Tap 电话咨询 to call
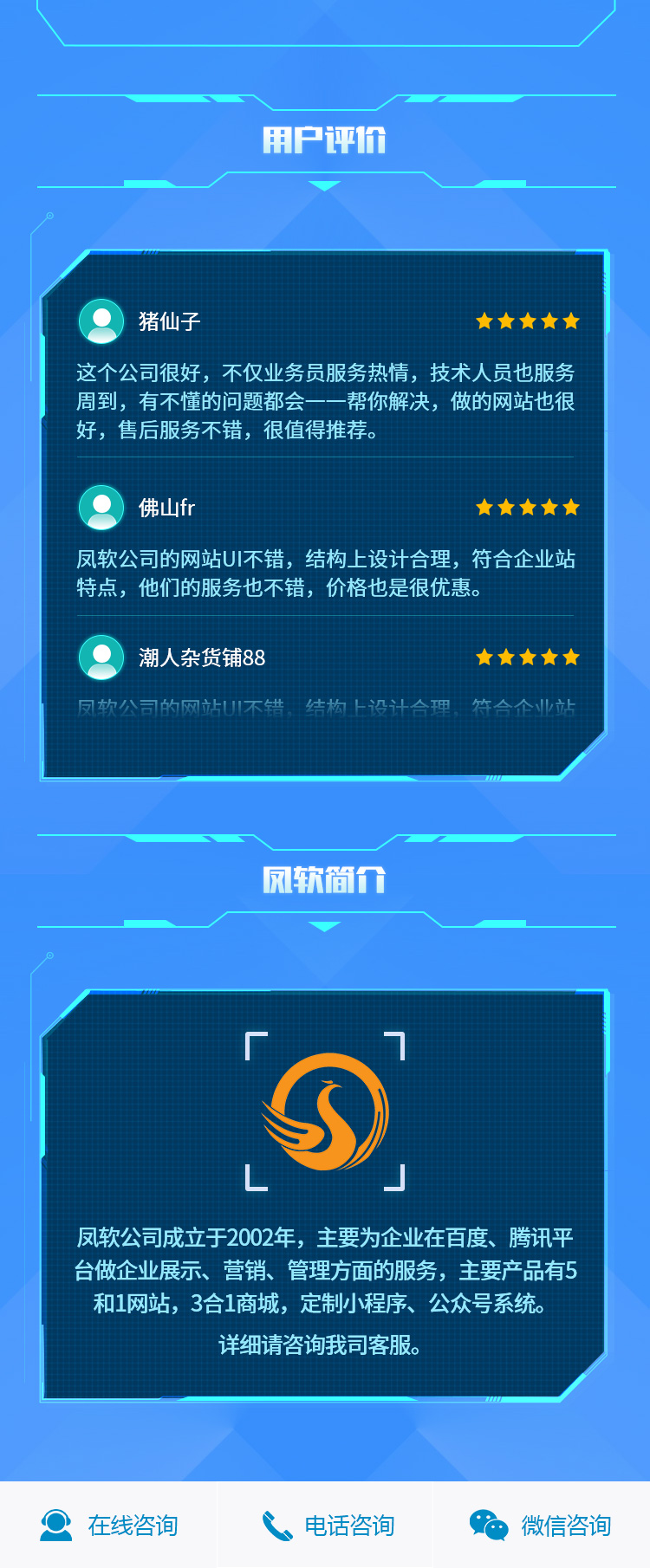The width and height of the screenshot is (650, 1568). coord(325,1525)
